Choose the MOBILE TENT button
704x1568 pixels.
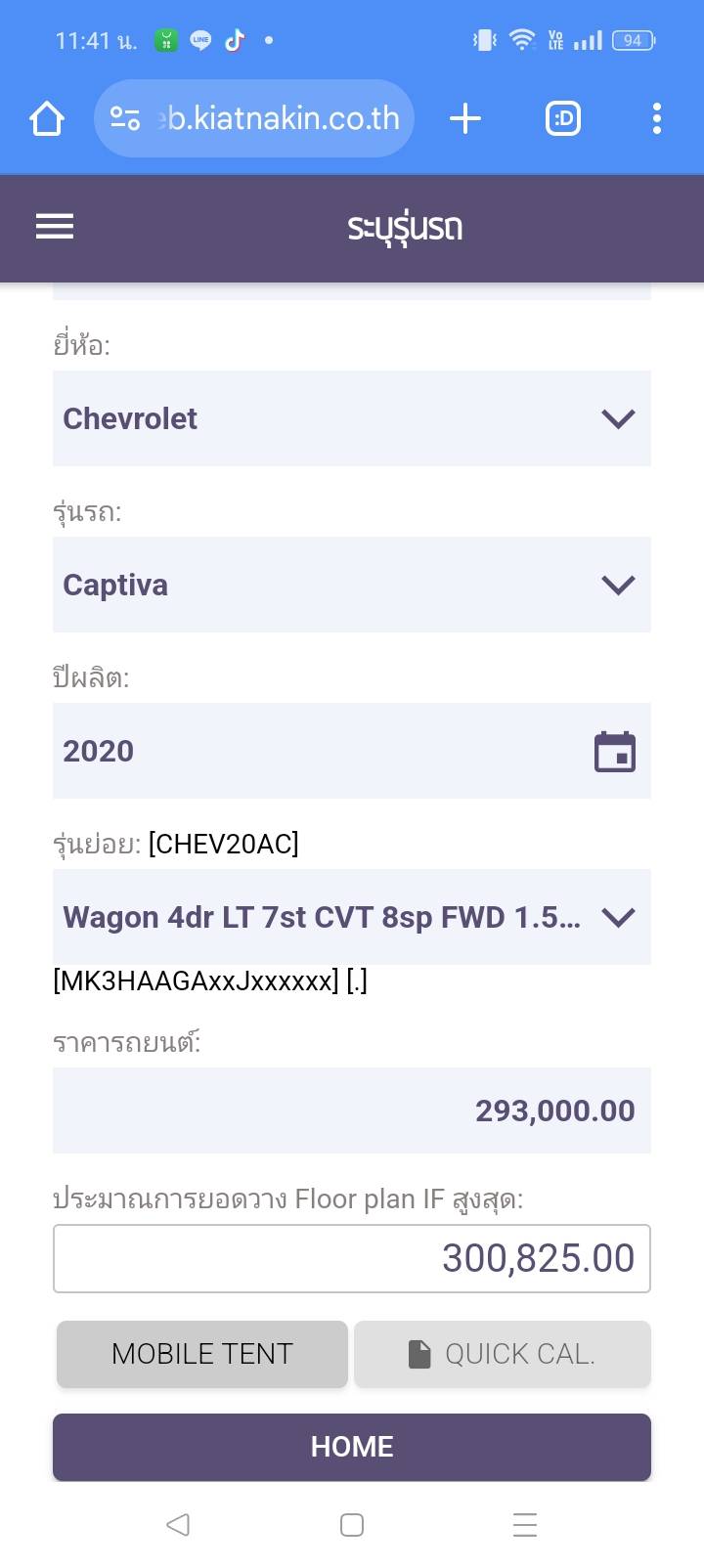click(202, 1354)
